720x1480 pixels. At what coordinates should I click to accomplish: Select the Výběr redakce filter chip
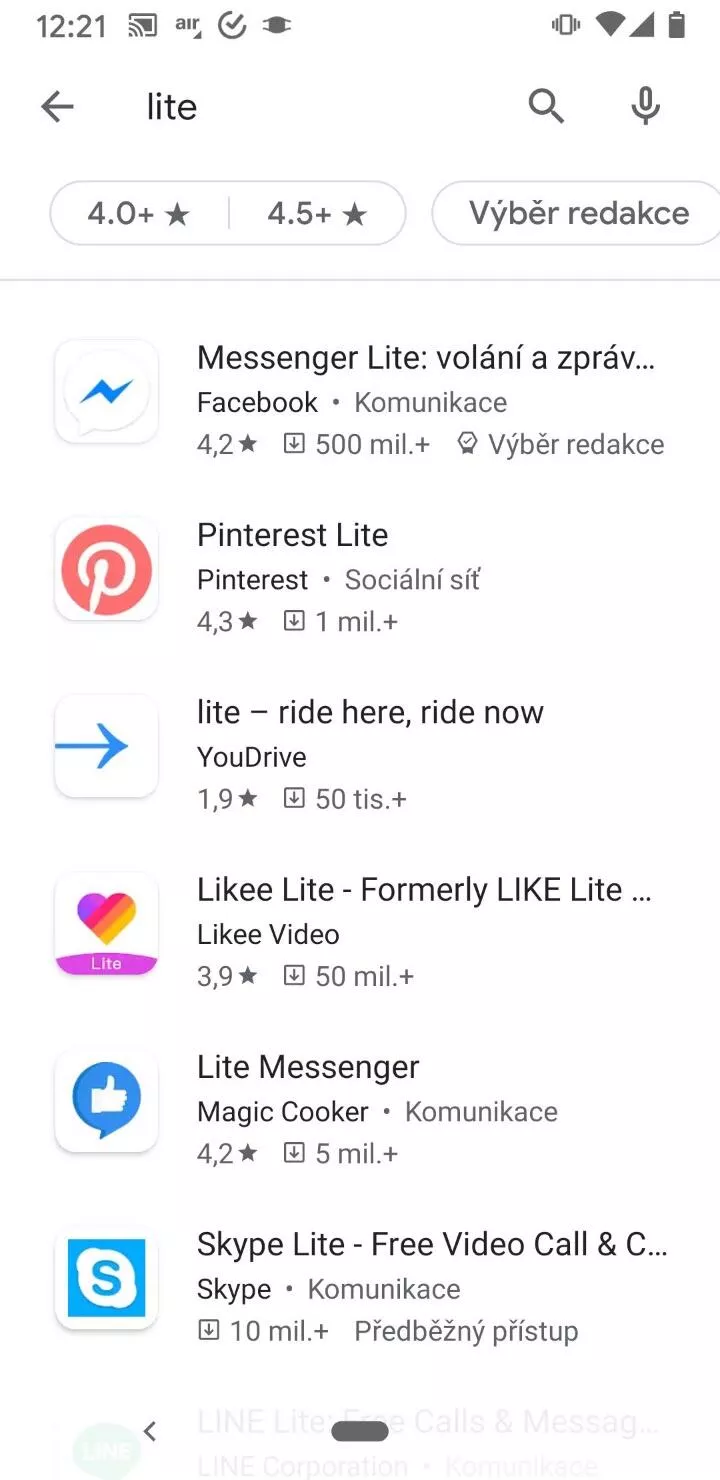tap(579, 213)
